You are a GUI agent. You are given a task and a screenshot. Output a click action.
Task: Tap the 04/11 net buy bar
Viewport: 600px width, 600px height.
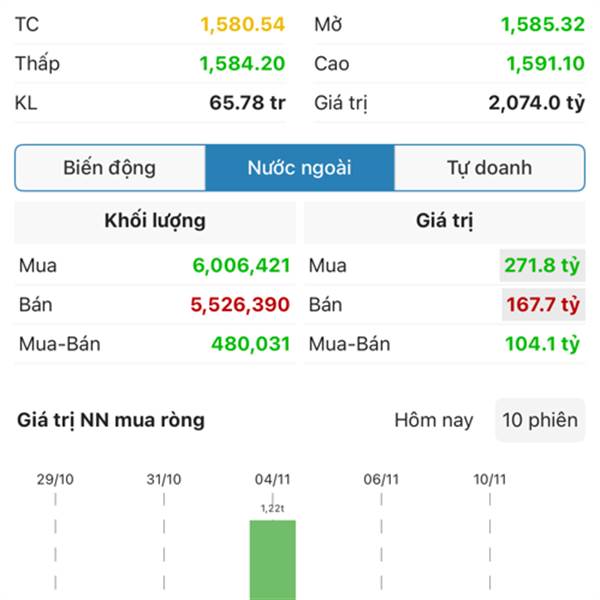pos(272,560)
